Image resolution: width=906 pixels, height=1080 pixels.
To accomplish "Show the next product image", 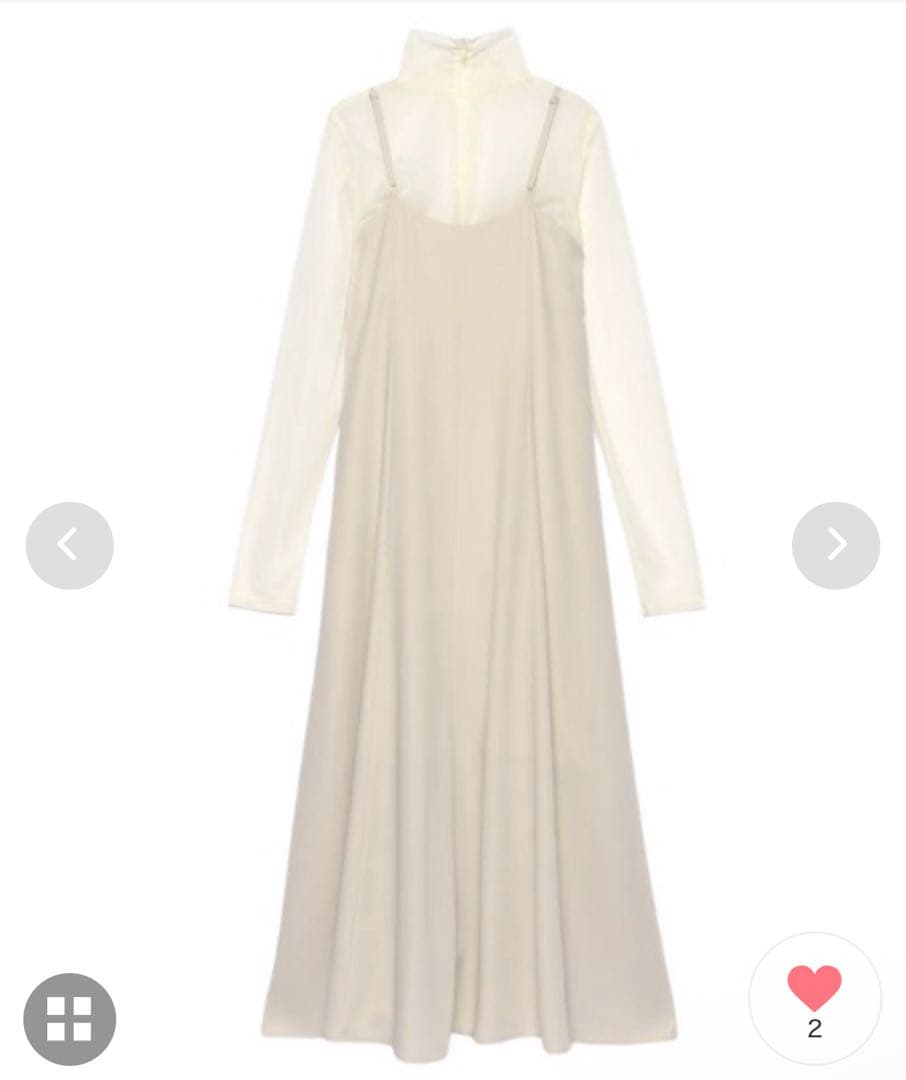I will coord(836,545).
